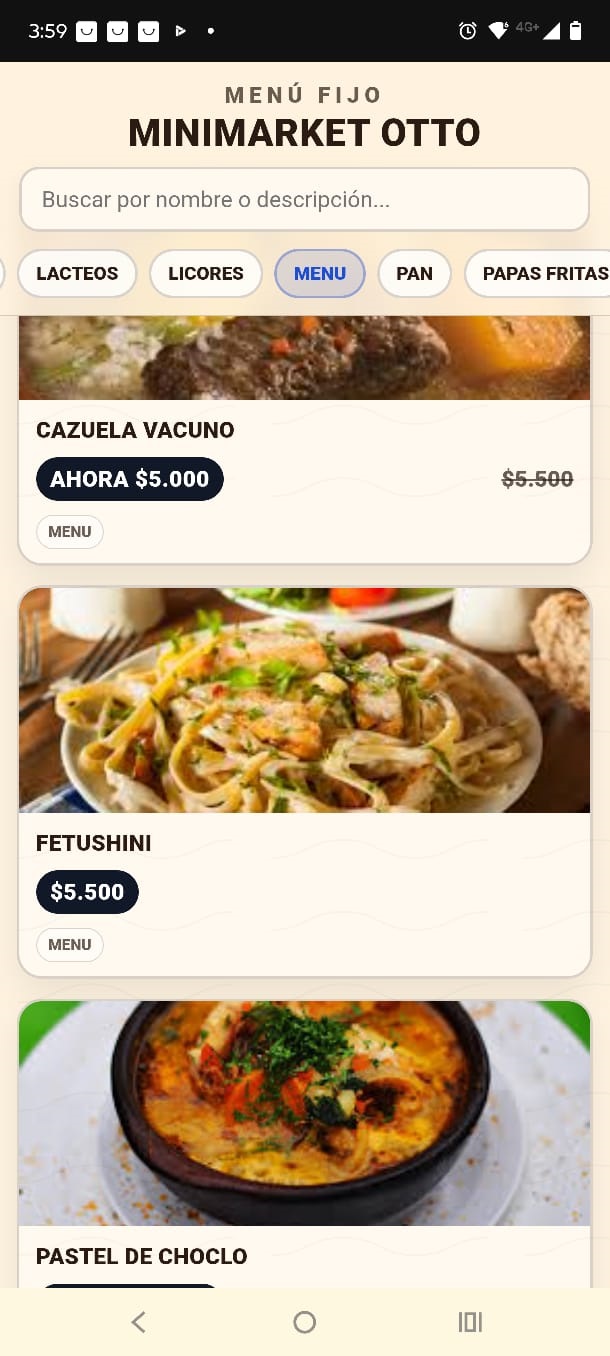Go back with the system back button
The image size is (610, 1356).
point(139,1322)
